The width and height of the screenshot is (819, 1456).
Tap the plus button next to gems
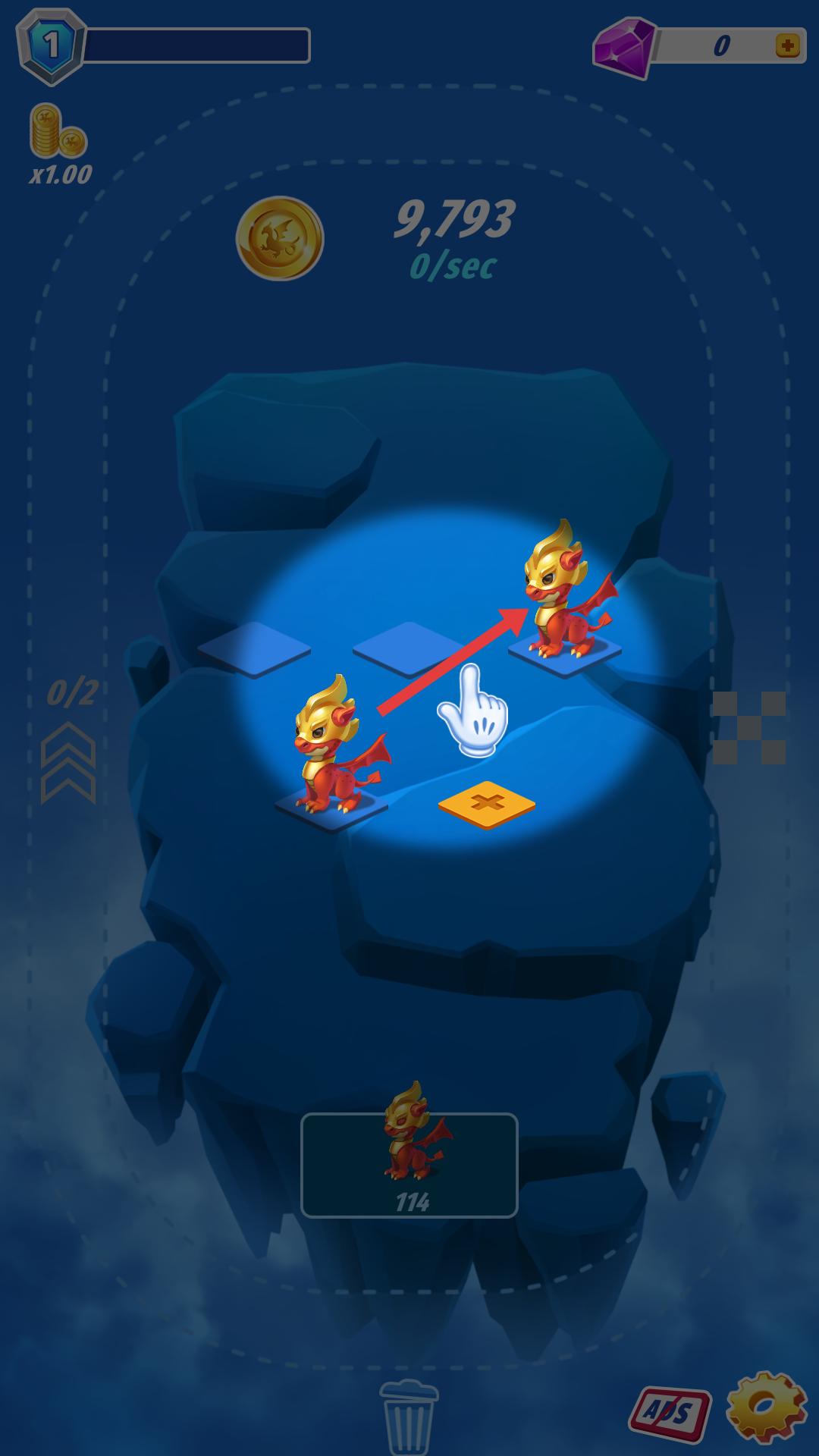(x=786, y=46)
